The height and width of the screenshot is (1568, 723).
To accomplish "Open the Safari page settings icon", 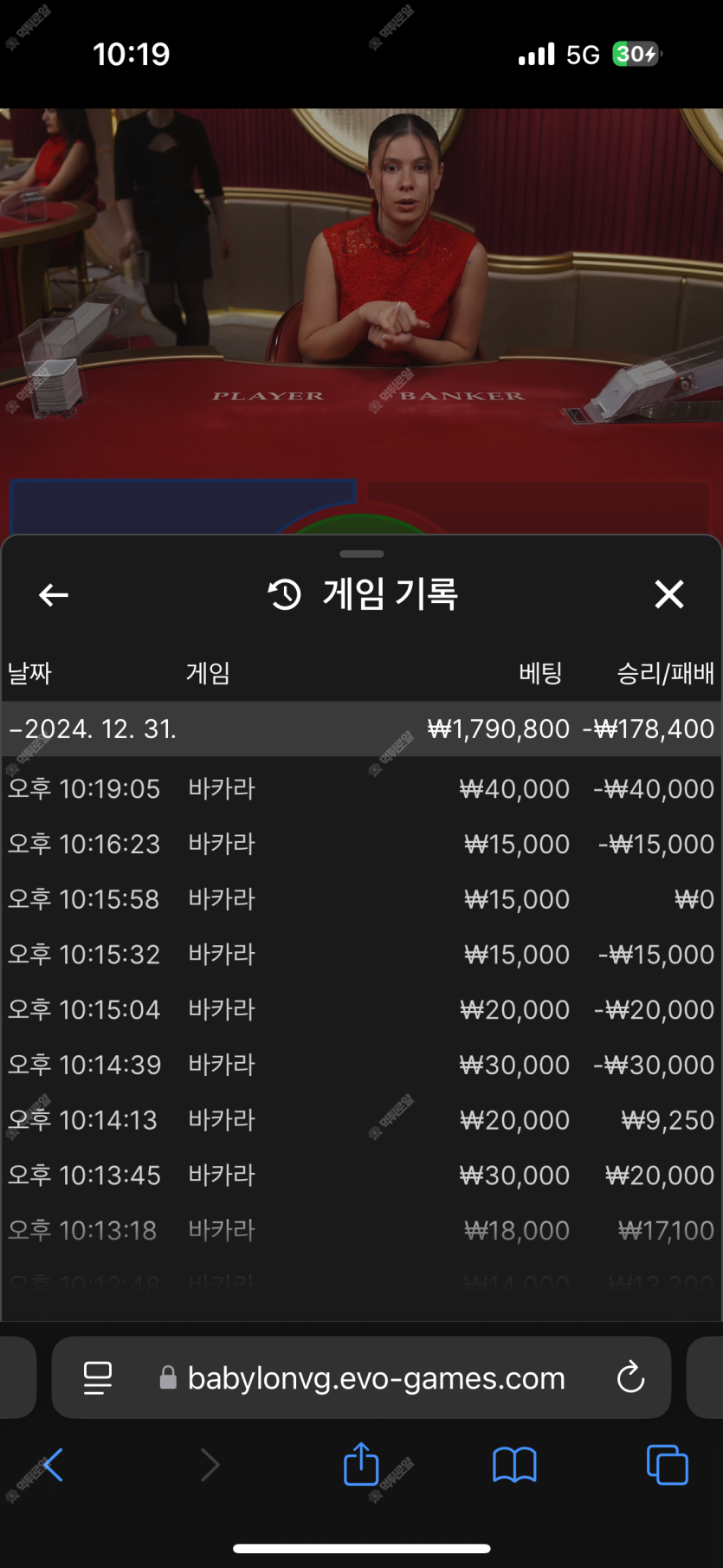I will pos(97,1377).
